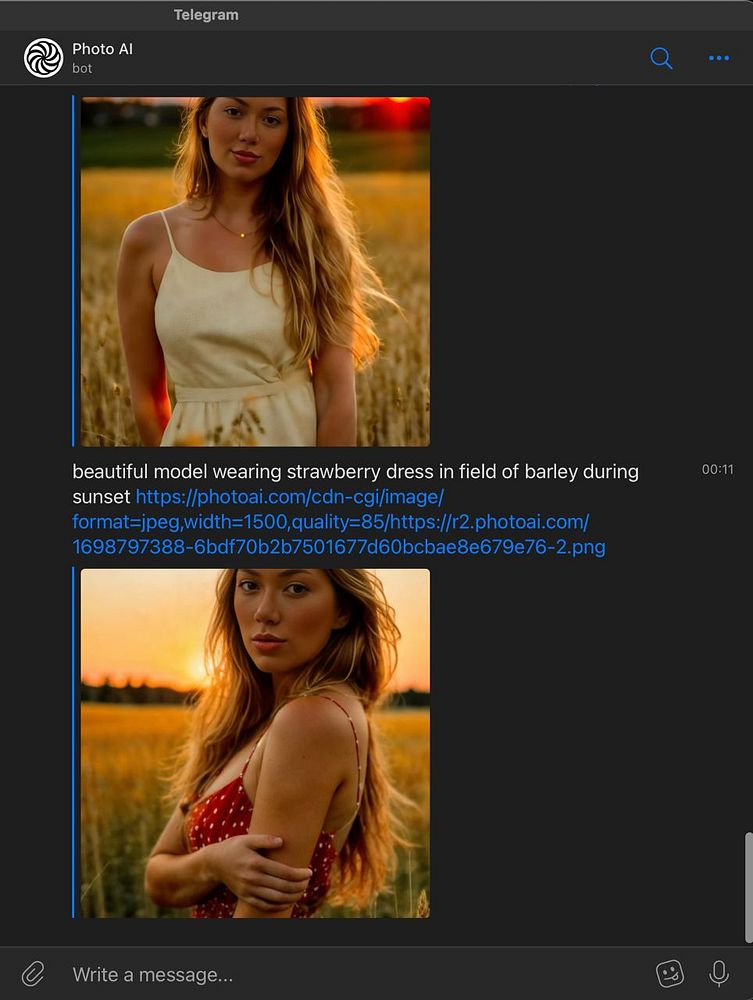Viewport: 753px width, 1000px height.
Task: Attach a file with the paperclip
Action: (33, 973)
